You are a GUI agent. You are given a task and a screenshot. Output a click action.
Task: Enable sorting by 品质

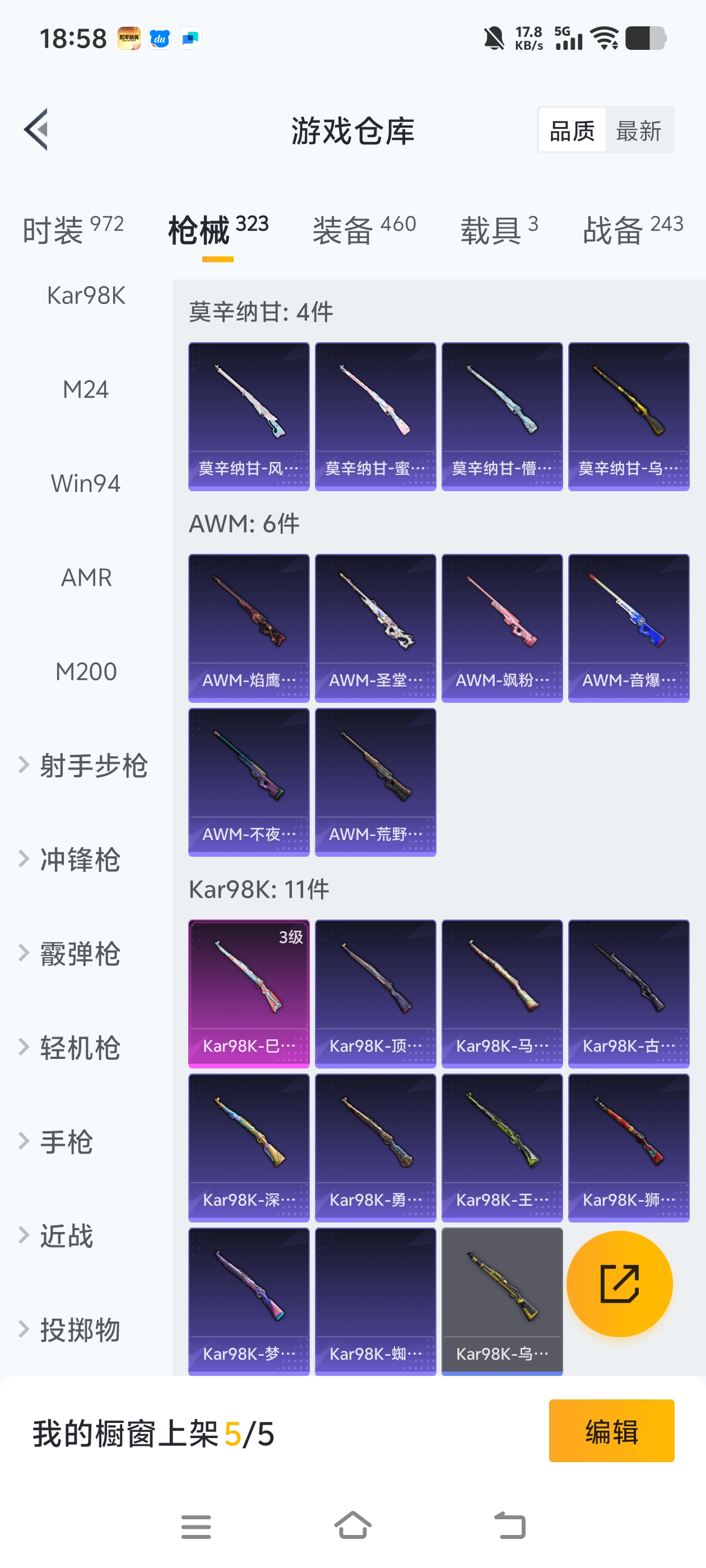[x=572, y=130]
